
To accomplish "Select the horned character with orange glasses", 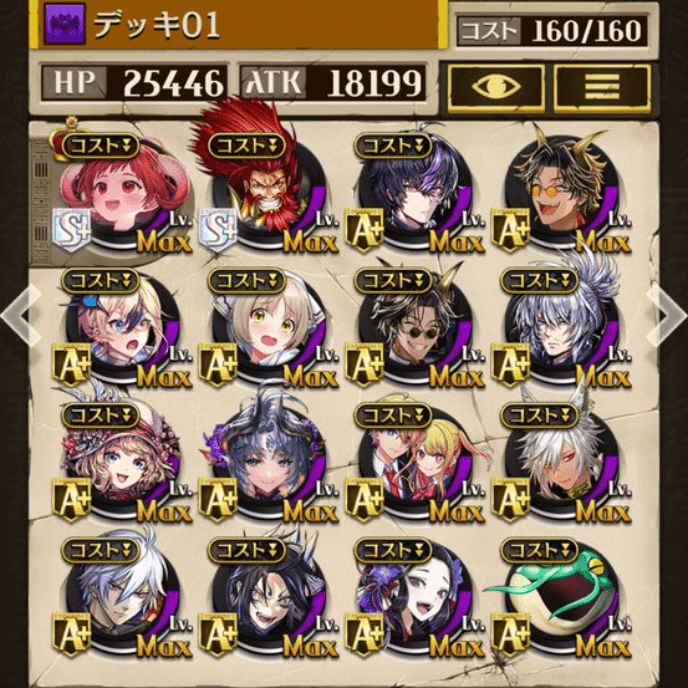I will coord(546,192).
